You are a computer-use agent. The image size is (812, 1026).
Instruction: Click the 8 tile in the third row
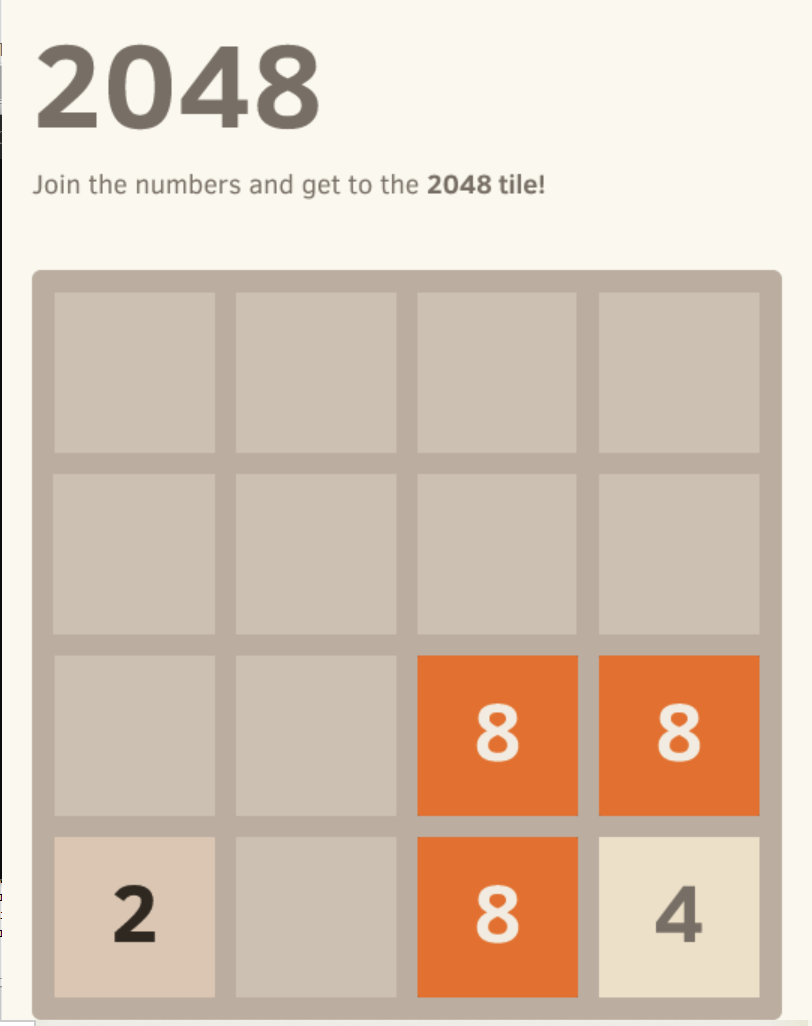point(497,735)
